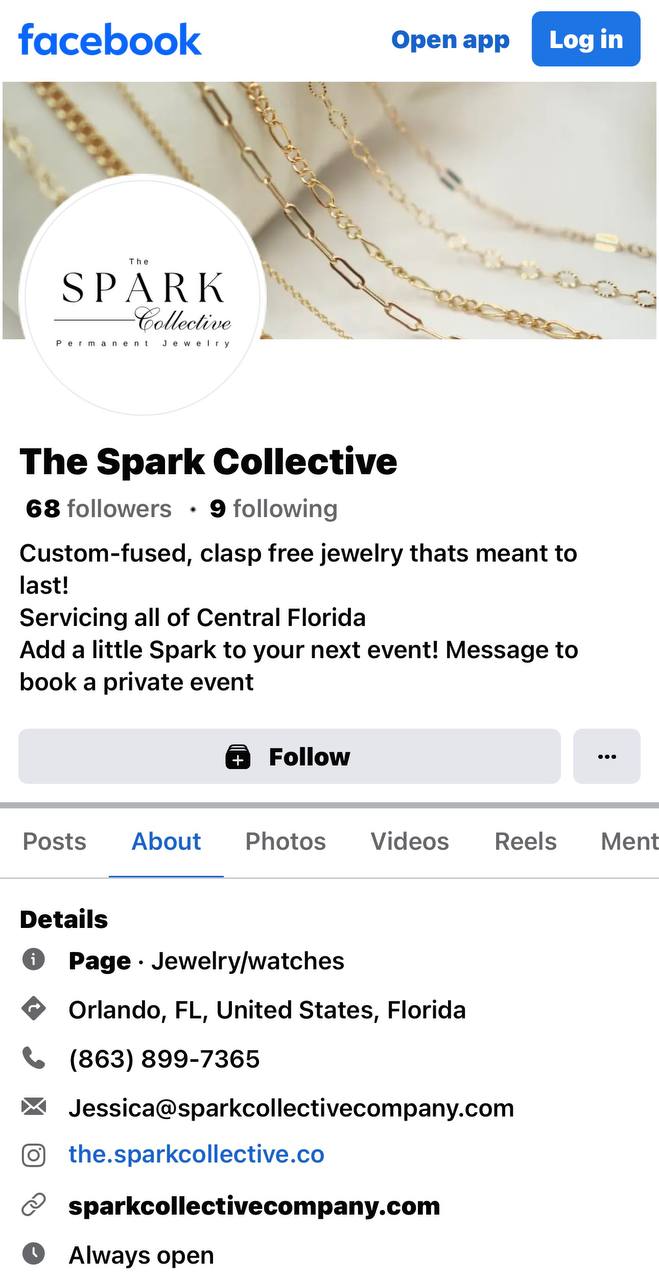
Task: View the 68 followers list
Action: tap(99, 509)
